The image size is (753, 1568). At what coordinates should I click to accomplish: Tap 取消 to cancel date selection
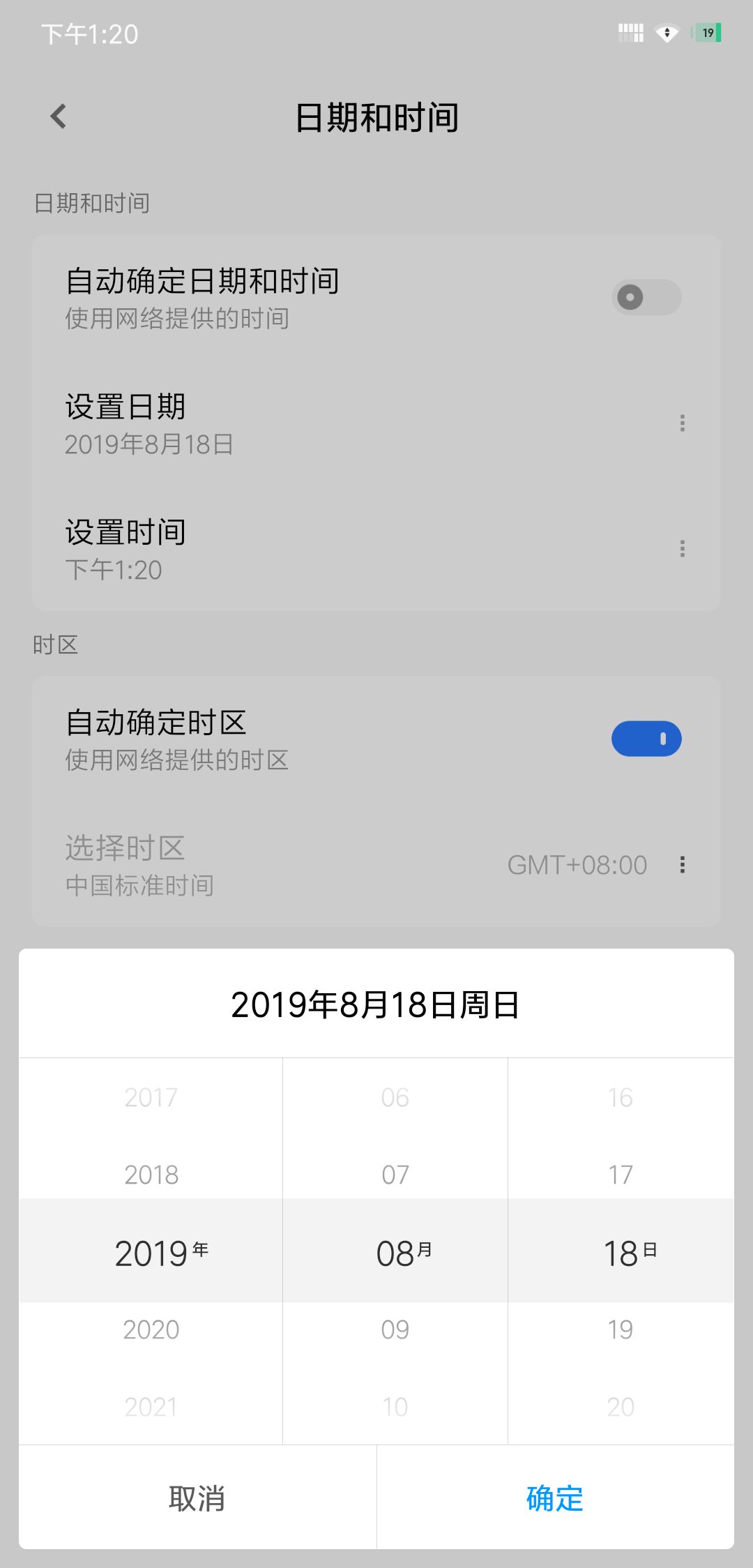coord(197,1498)
